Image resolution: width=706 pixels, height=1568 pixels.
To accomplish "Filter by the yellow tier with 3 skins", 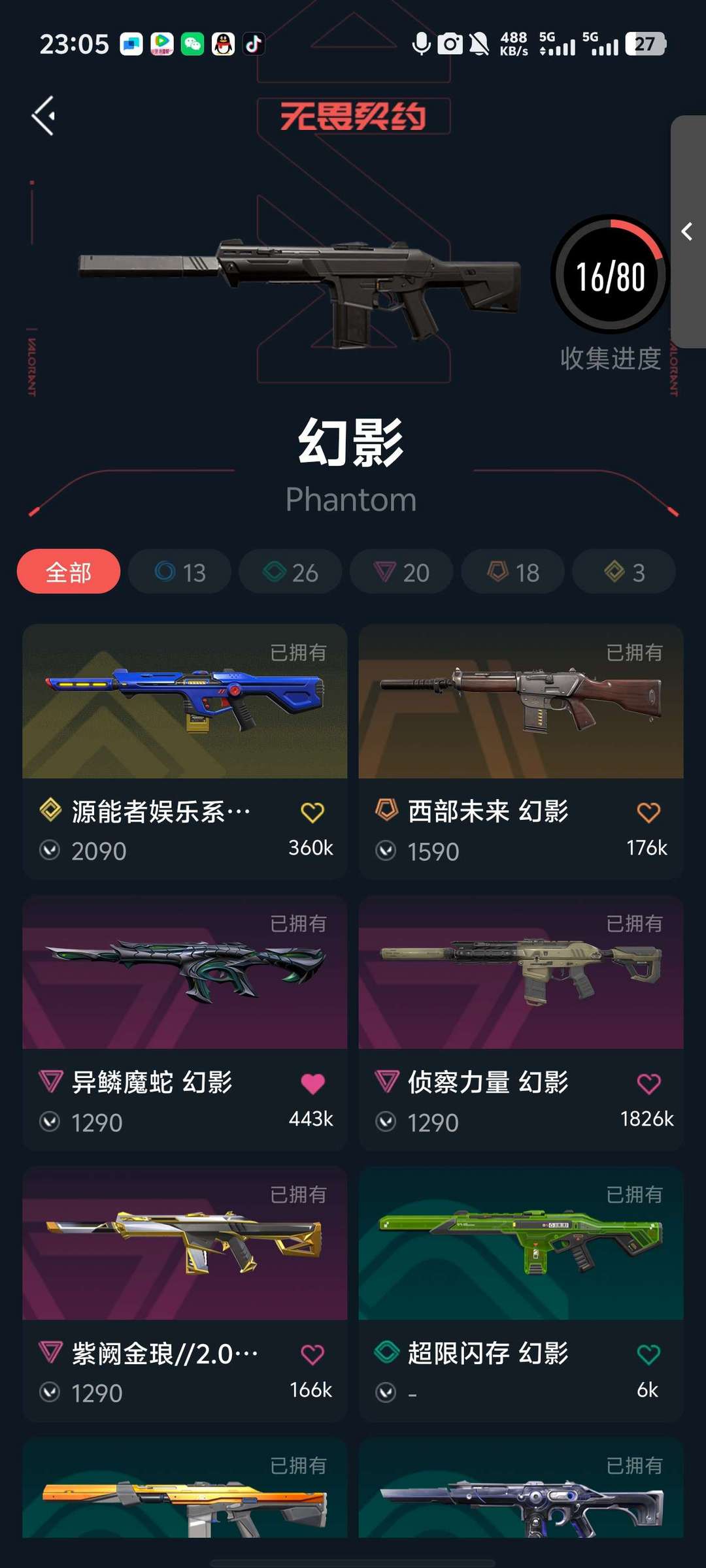I will click(x=624, y=572).
